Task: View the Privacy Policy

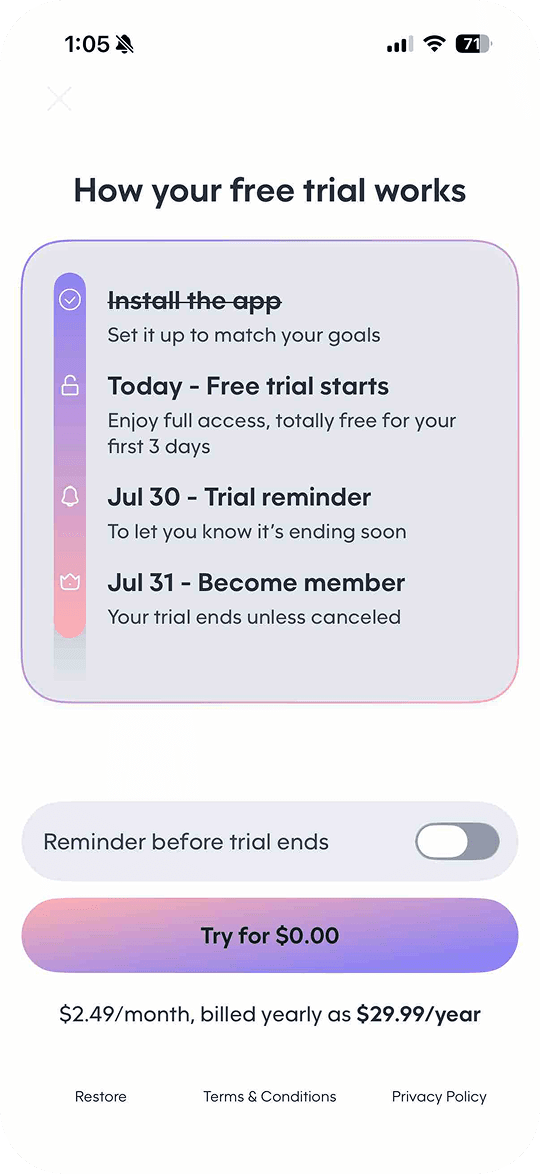Action: 439,1096
